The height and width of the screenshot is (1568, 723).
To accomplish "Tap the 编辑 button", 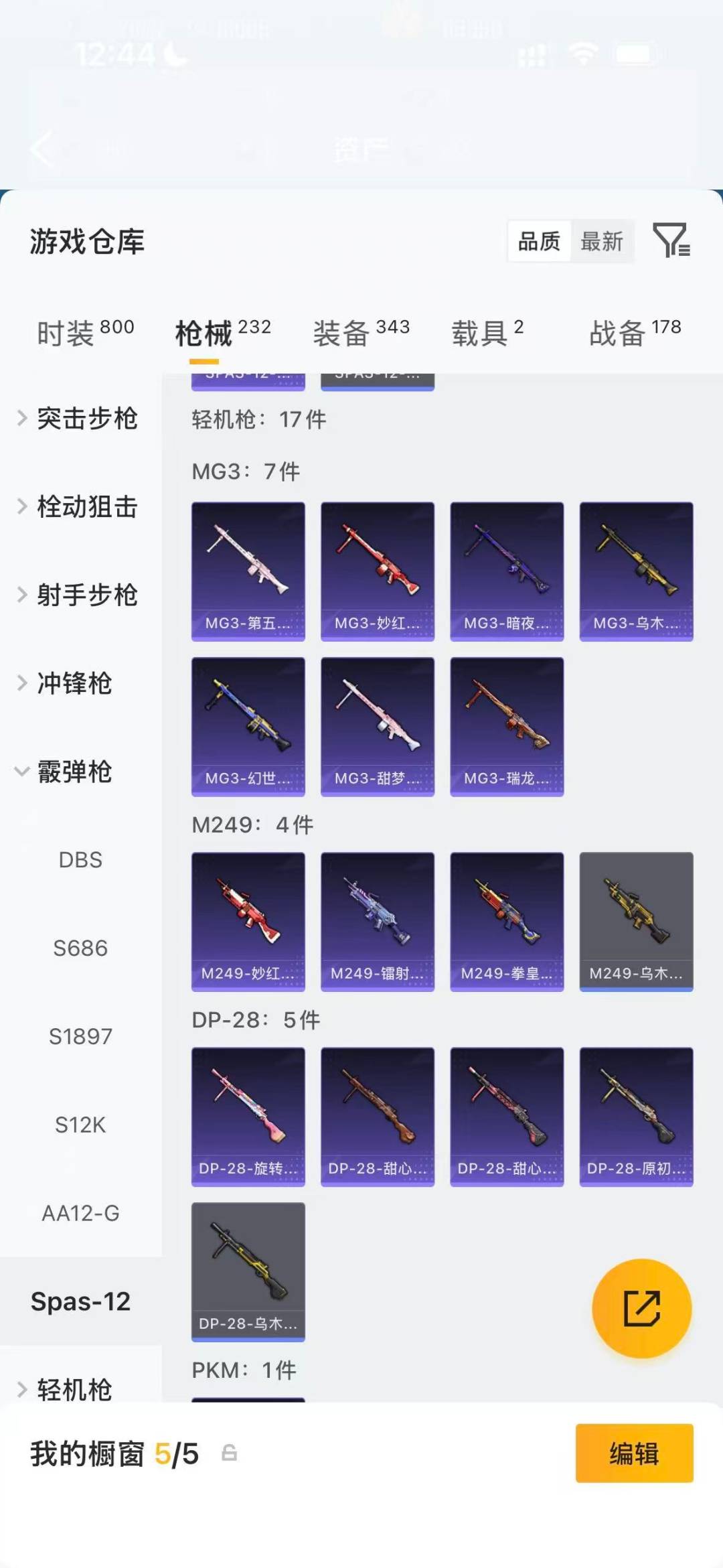I will (x=634, y=1455).
